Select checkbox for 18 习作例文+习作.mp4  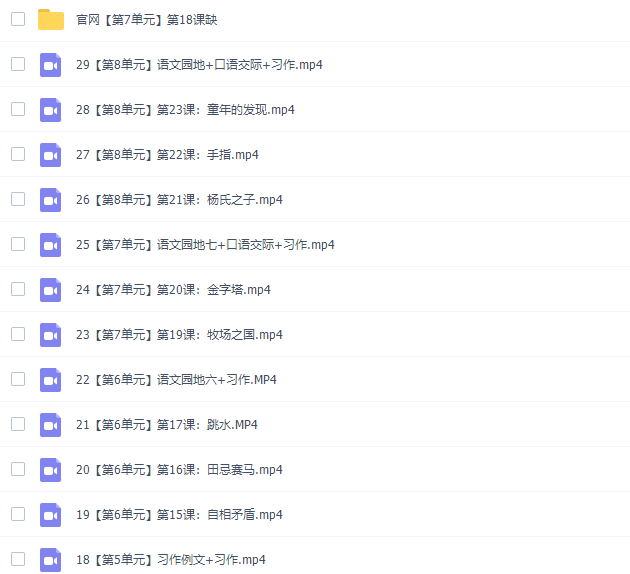18,559
